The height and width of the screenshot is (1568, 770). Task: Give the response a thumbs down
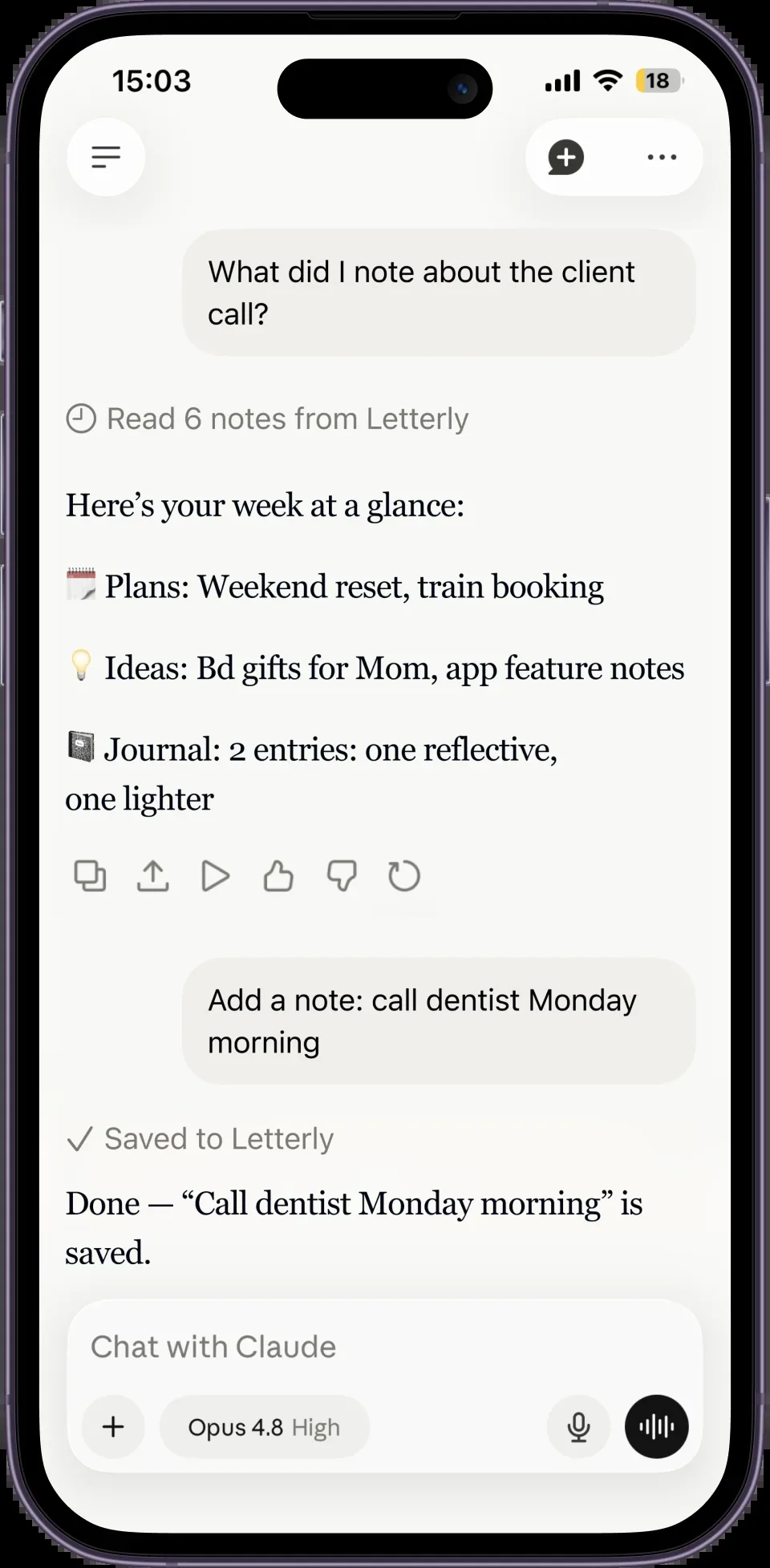[342, 876]
